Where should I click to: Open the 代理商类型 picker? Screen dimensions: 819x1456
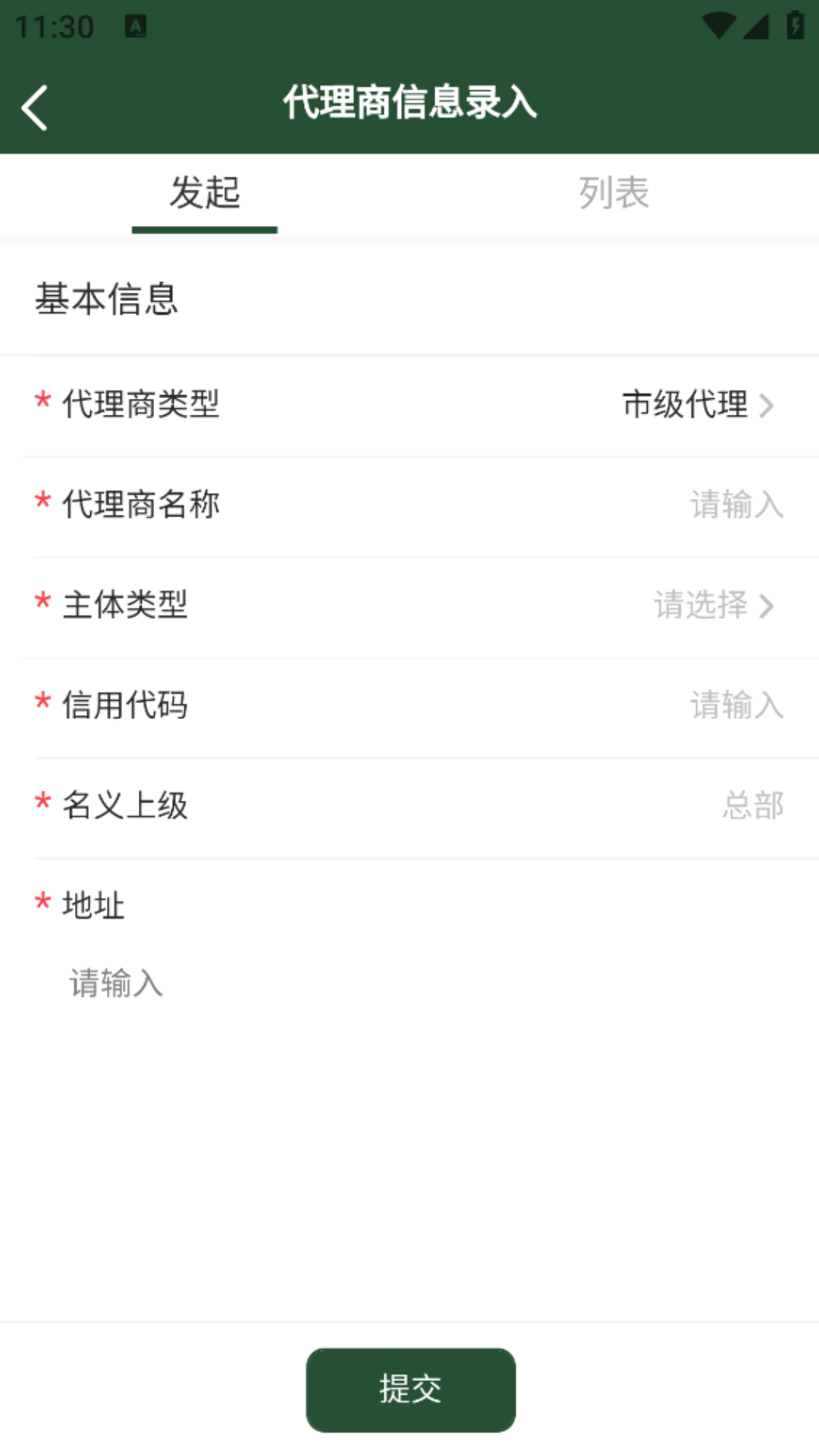[696, 404]
